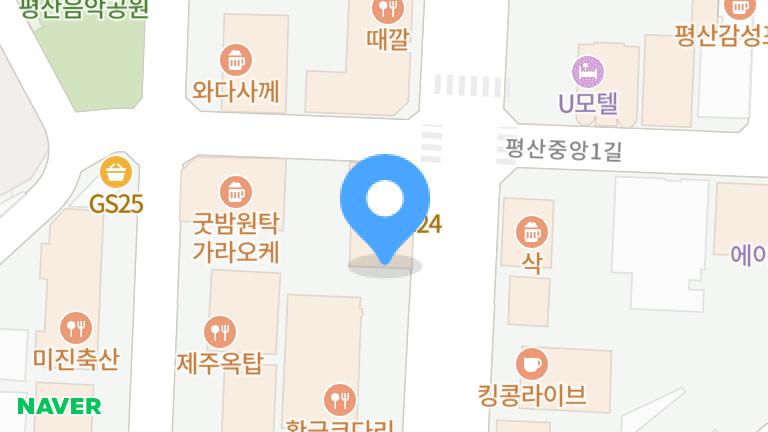Open the 때깔 restaurant marker
768x432 pixels.
point(387,11)
